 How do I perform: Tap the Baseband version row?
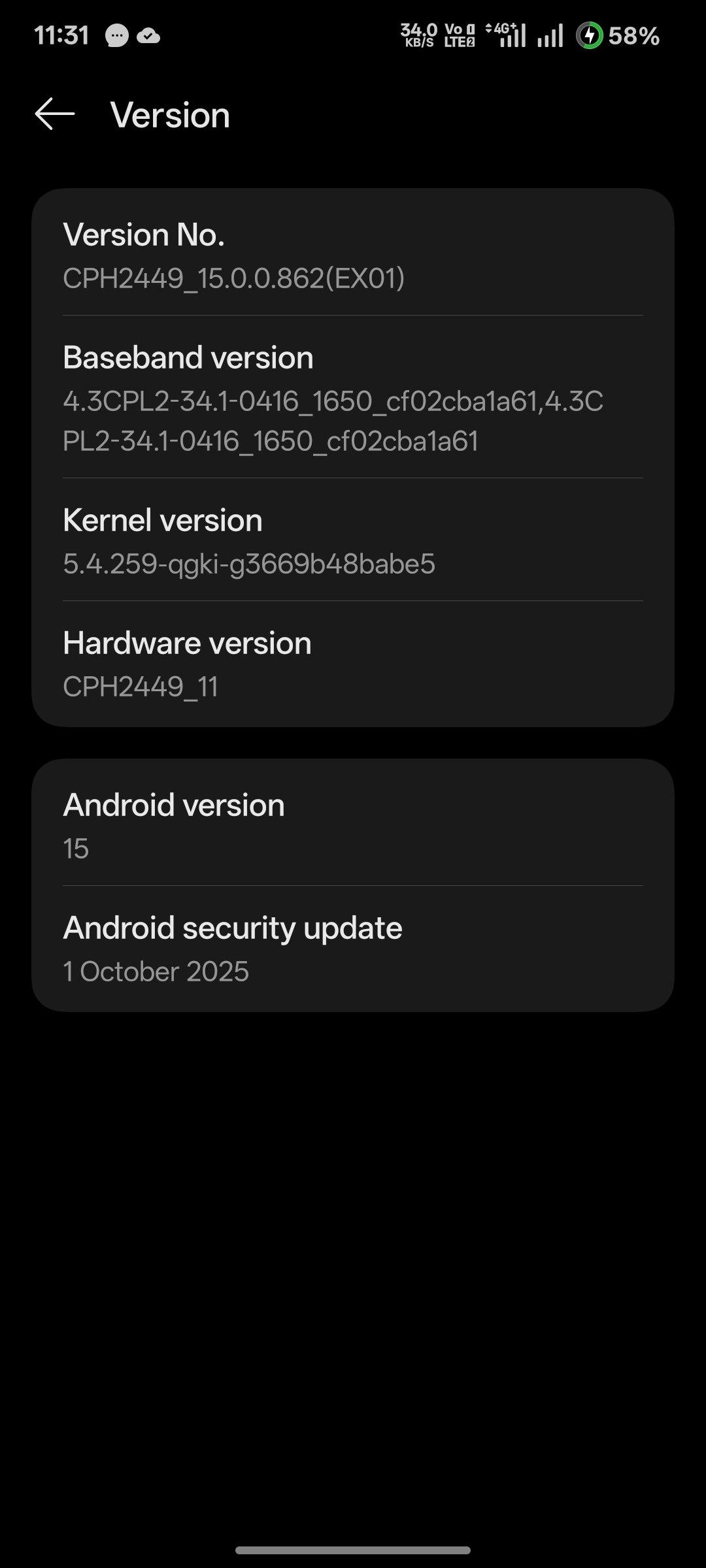(353, 398)
